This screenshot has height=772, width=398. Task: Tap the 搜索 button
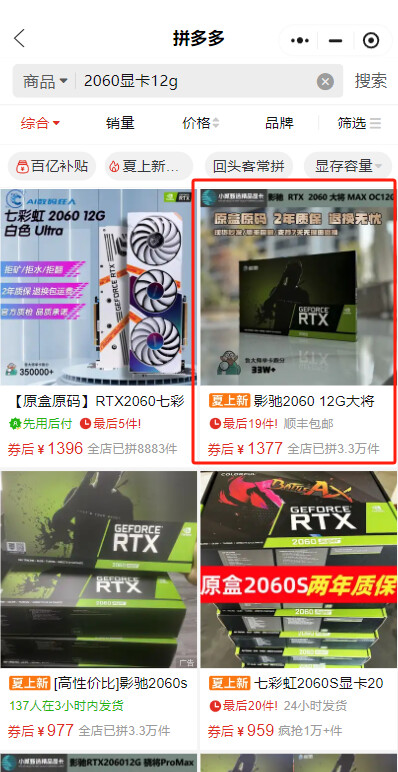tap(371, 81)
